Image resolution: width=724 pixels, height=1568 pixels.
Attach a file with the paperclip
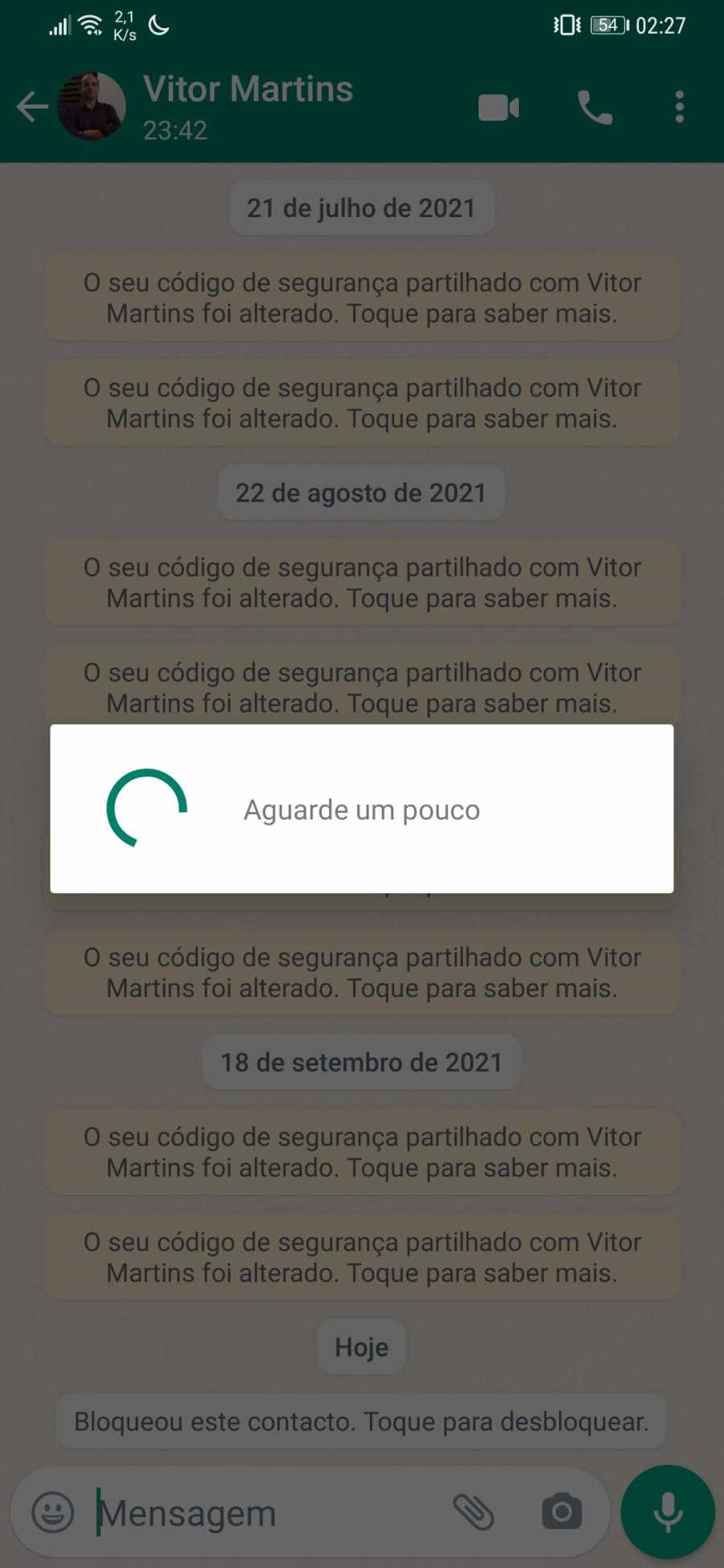point(473,1513)
